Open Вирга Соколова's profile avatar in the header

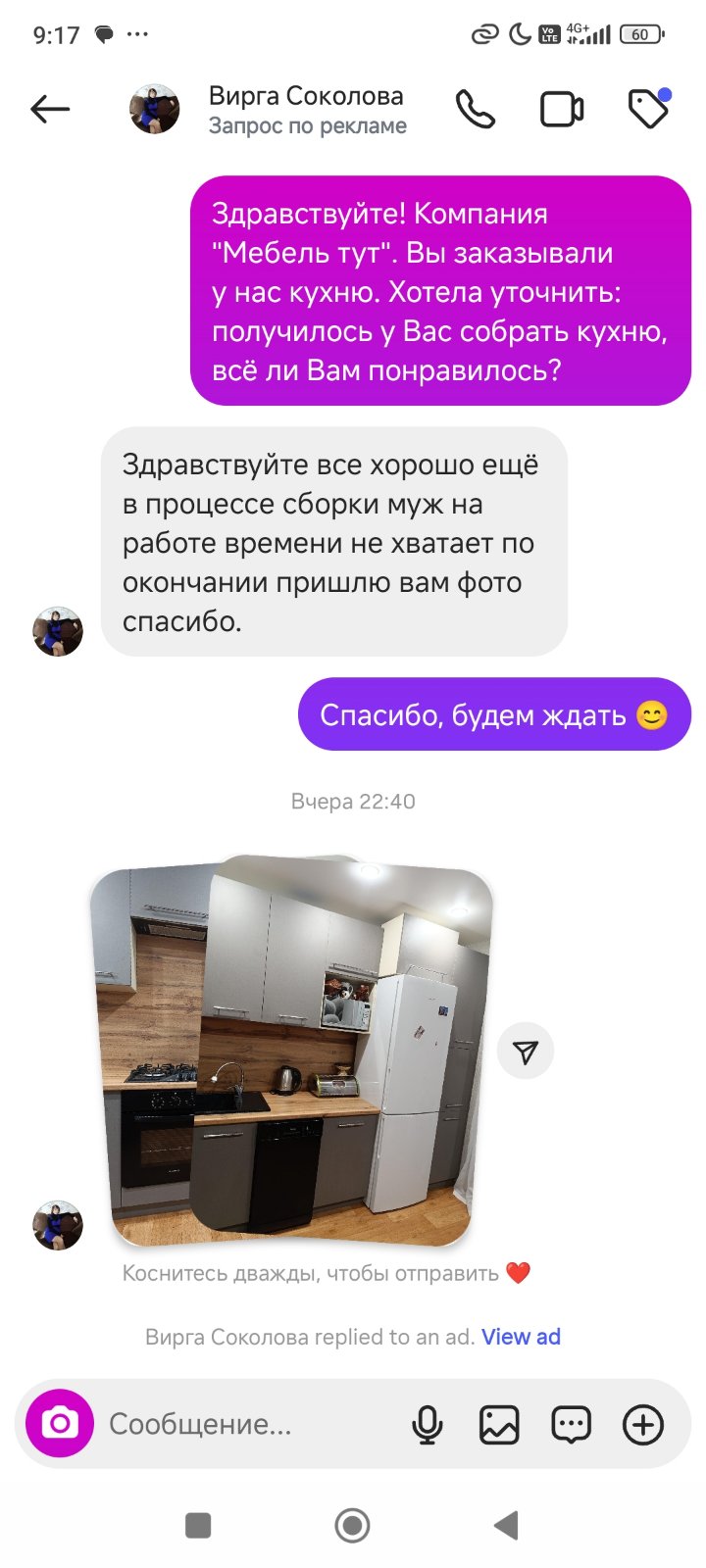[153, 107]
